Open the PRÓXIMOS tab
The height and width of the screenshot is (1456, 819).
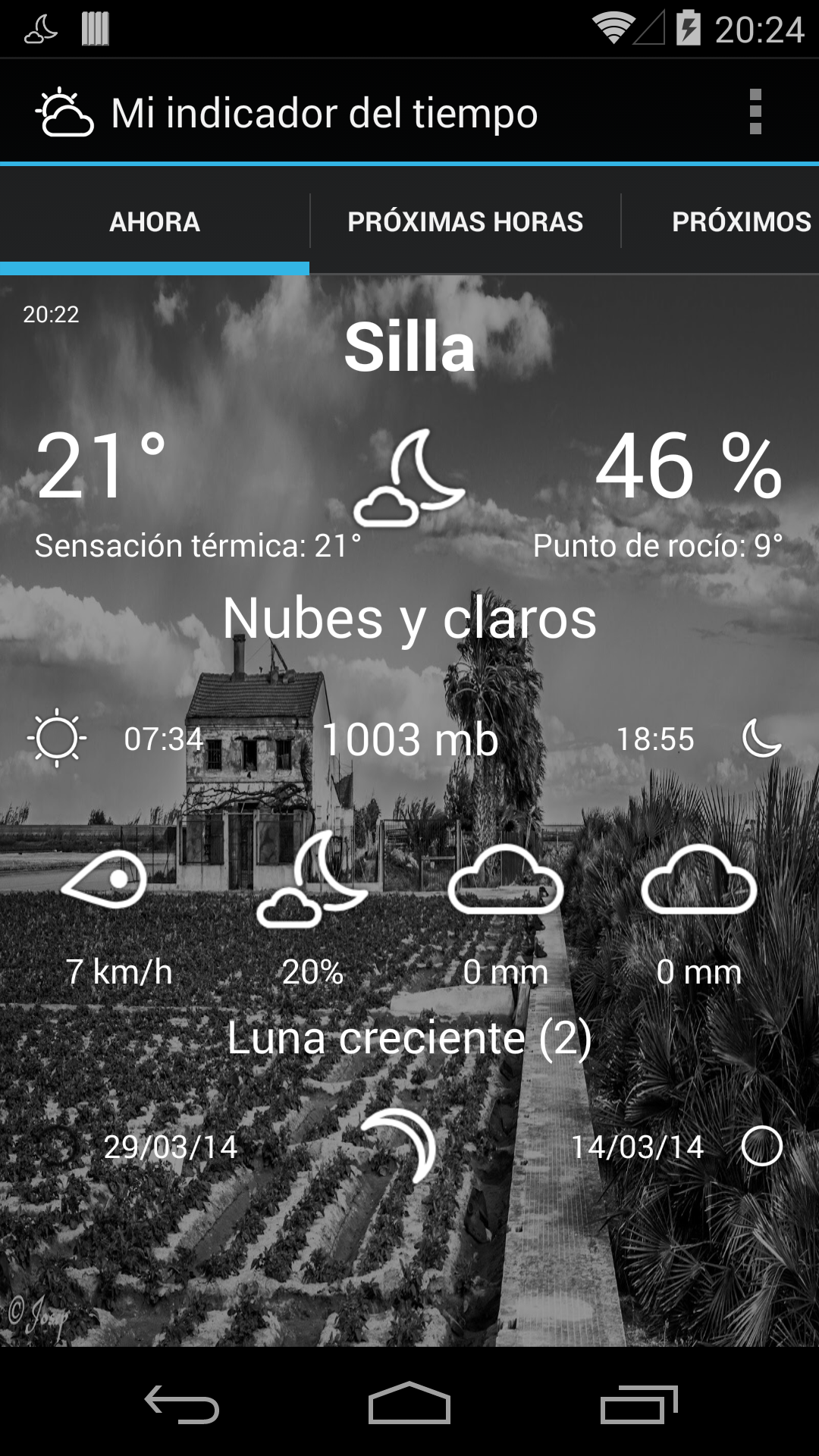[x=740, y=221]
